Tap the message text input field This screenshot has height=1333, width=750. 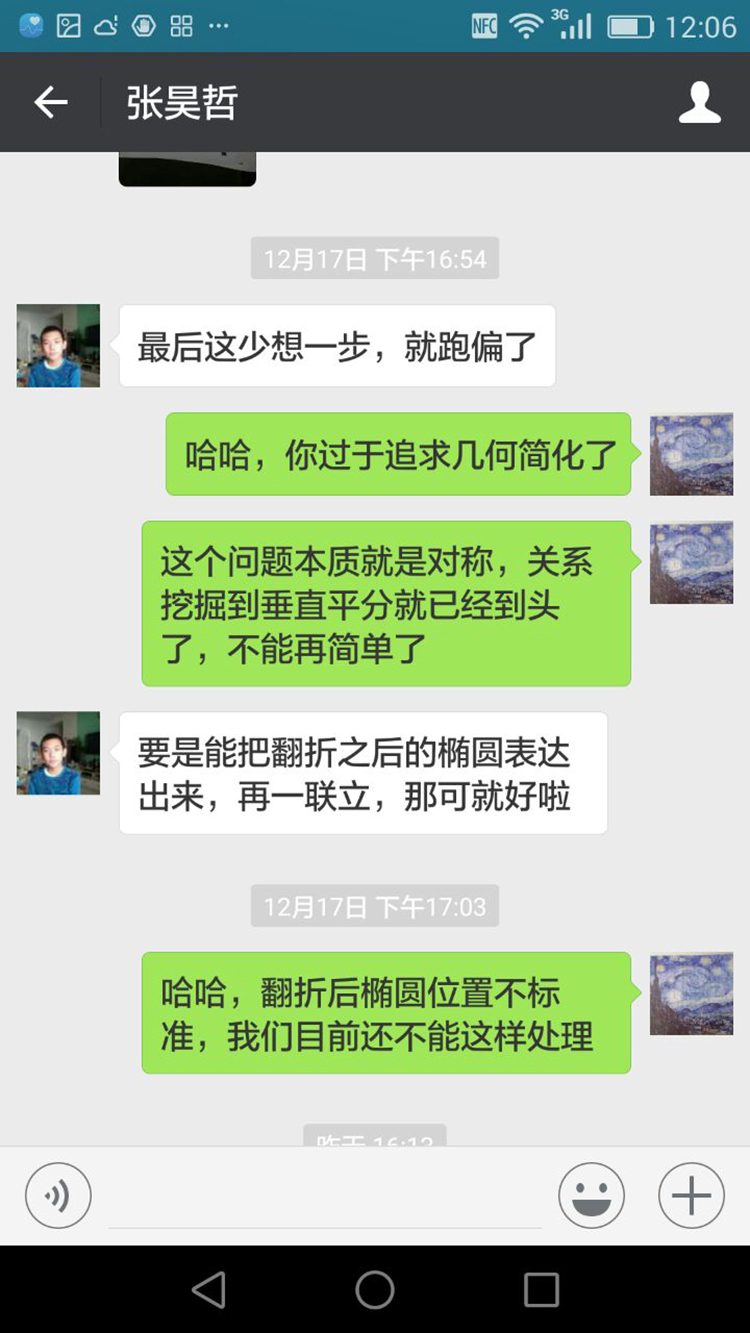[x=325, y=1198]
